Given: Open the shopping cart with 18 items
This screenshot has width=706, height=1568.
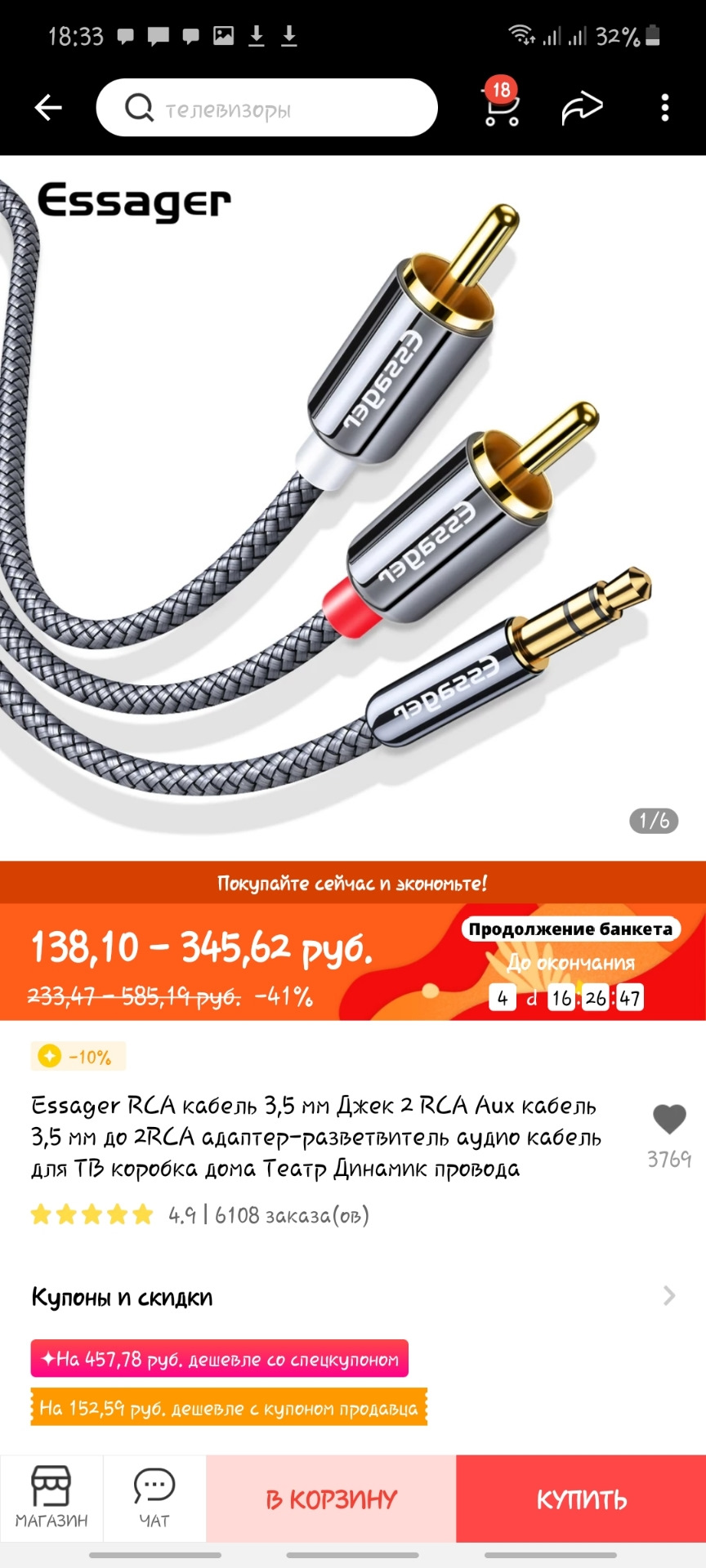Looking at the screenshot, I should pos(502,105).
